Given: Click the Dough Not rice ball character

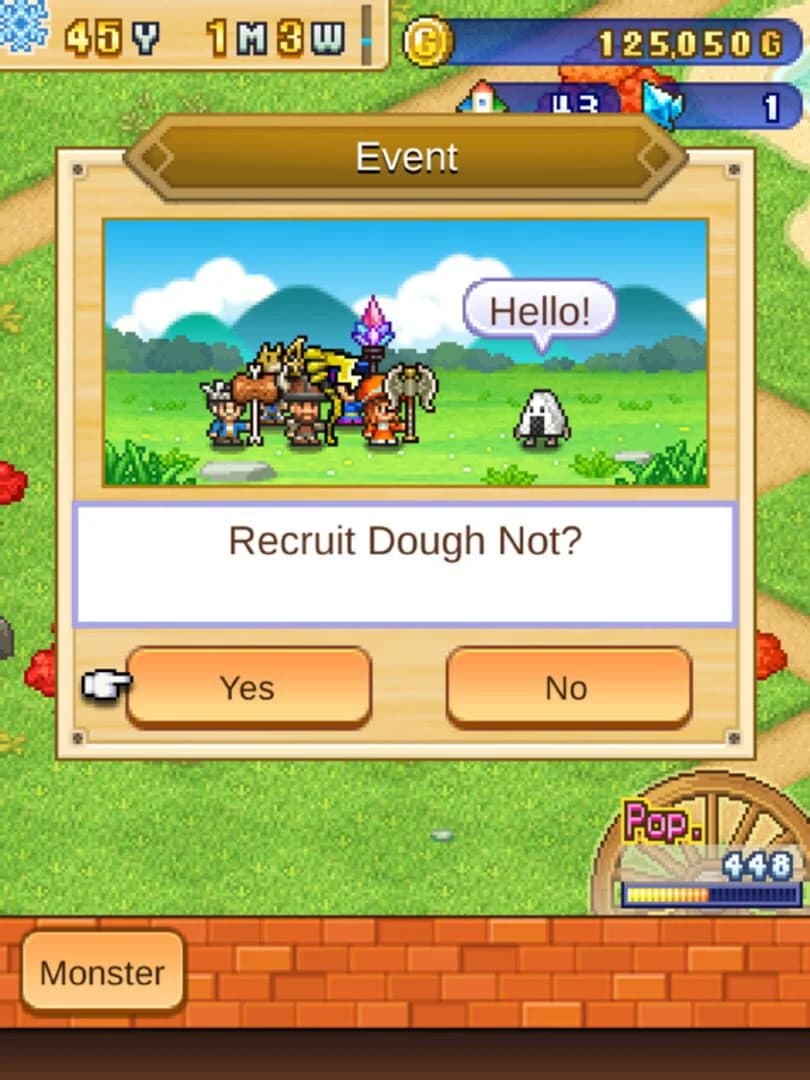Looking at the screenshot, I should tap(541, 417).
